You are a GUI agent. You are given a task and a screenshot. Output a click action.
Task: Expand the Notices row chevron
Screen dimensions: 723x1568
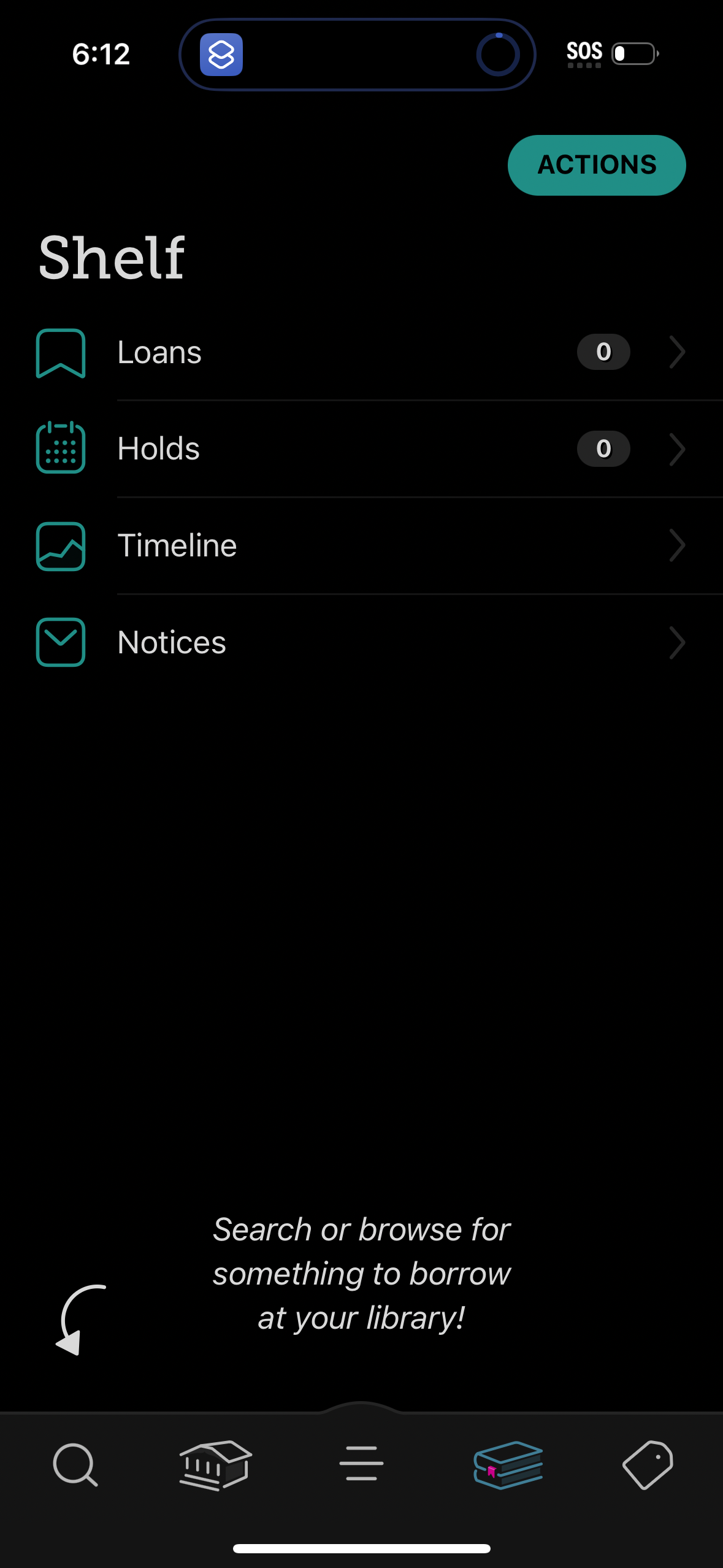click(x=676, y=642)
